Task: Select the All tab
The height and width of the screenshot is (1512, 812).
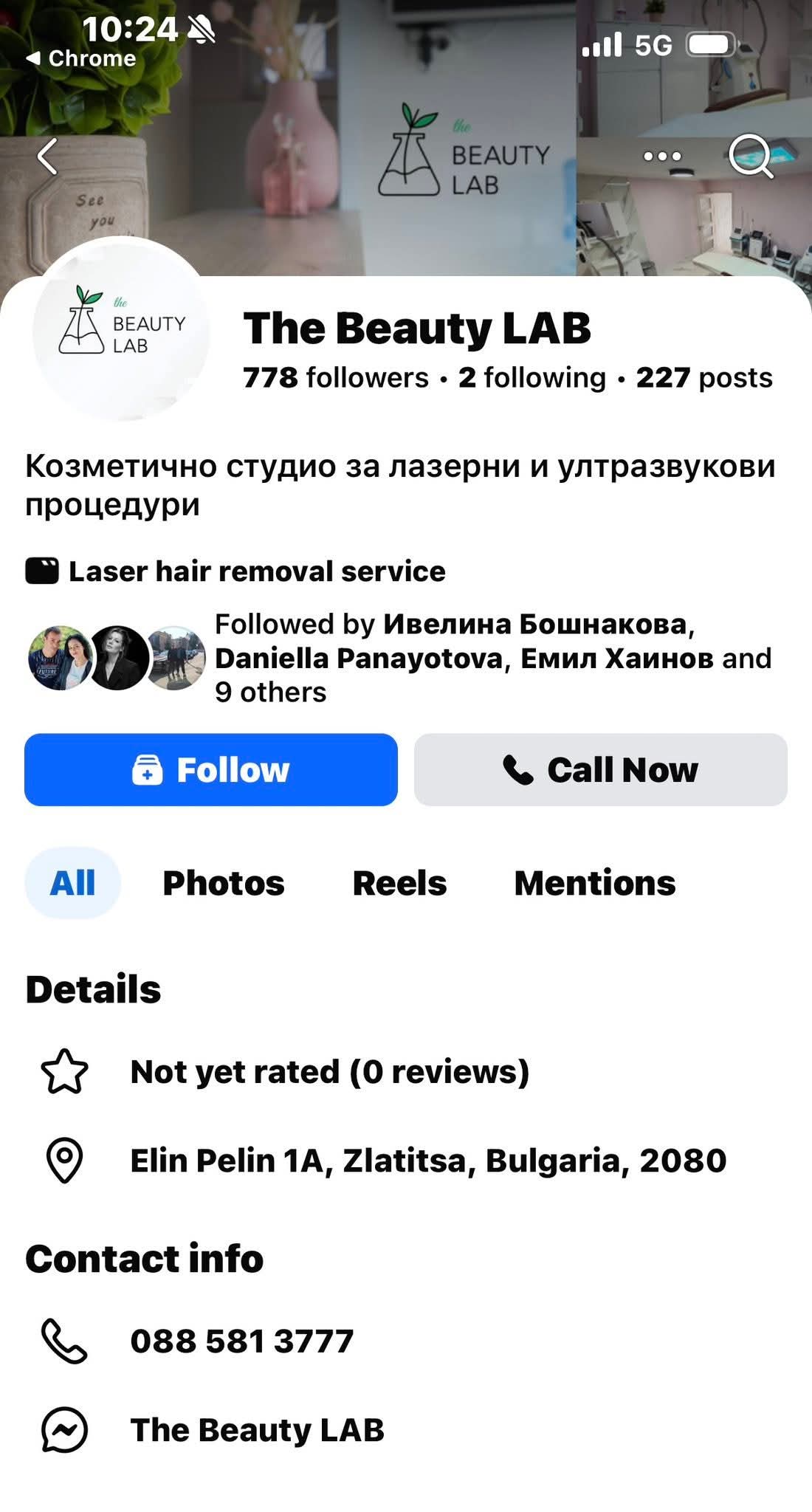Action: (x=72, y=883)
